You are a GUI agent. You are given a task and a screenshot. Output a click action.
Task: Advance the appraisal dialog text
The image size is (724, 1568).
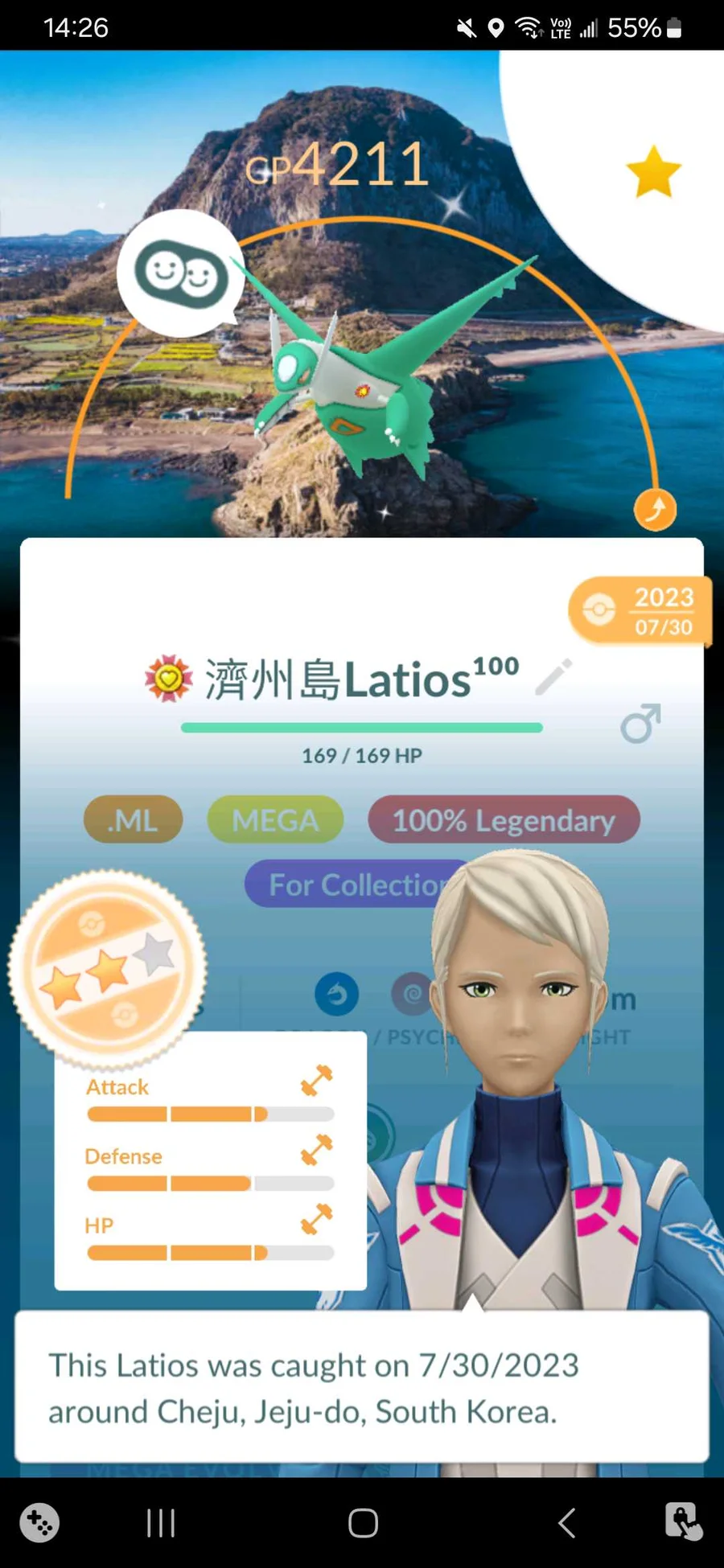[362, 1387]
